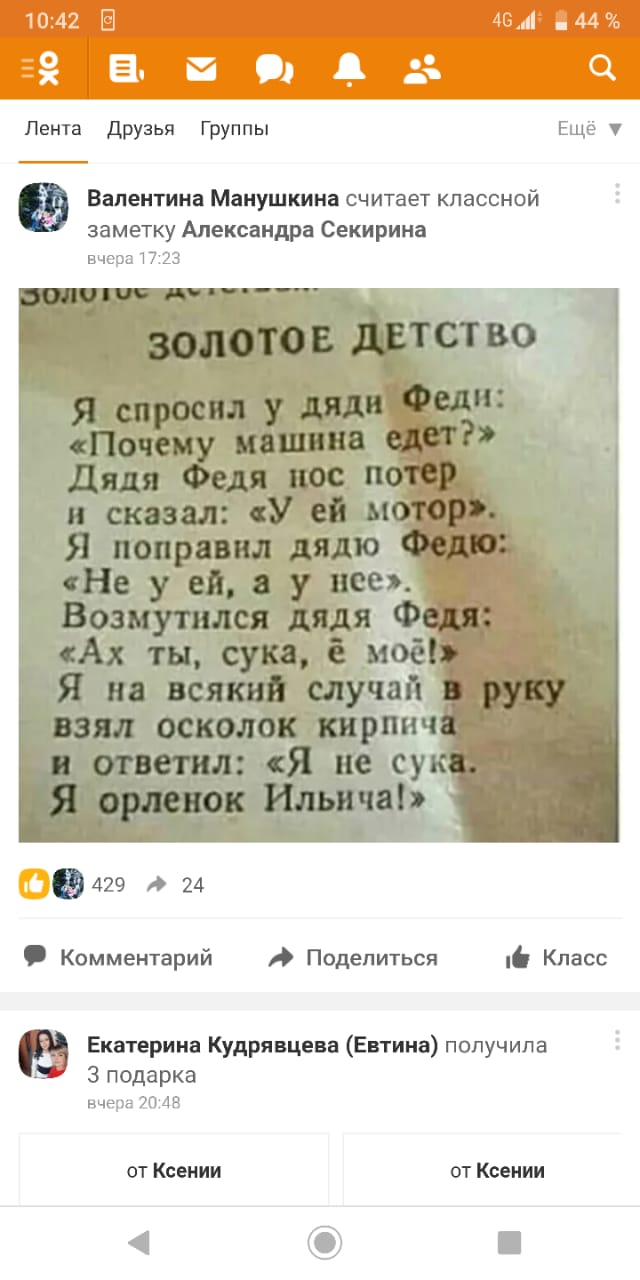Tap Поделиться under the post
Image resolution: width=640 pixels, height=1280 pixels.
pyautogui.click(x=354, y=957)
